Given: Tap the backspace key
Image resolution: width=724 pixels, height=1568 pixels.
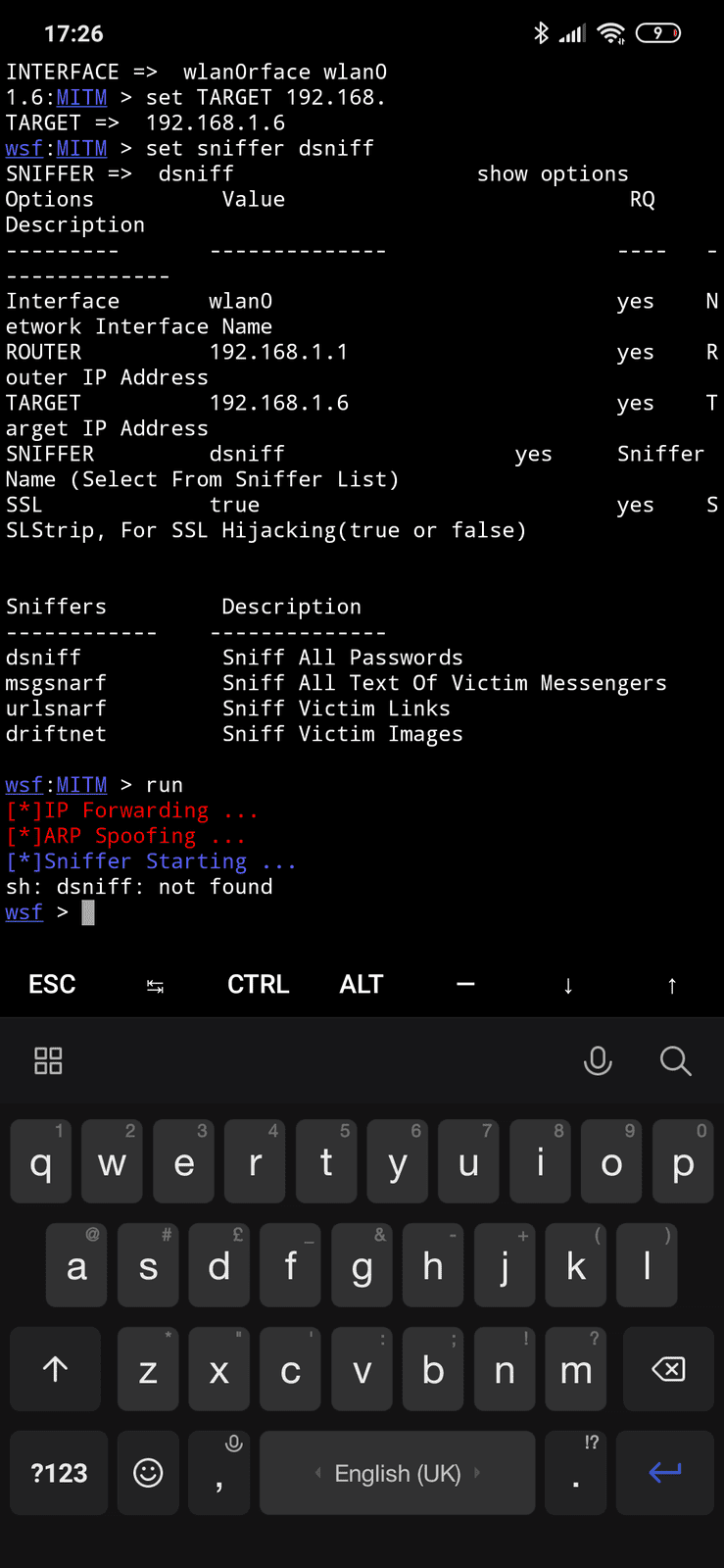Looking at the screenshot, I should (x=669, y=1369).
